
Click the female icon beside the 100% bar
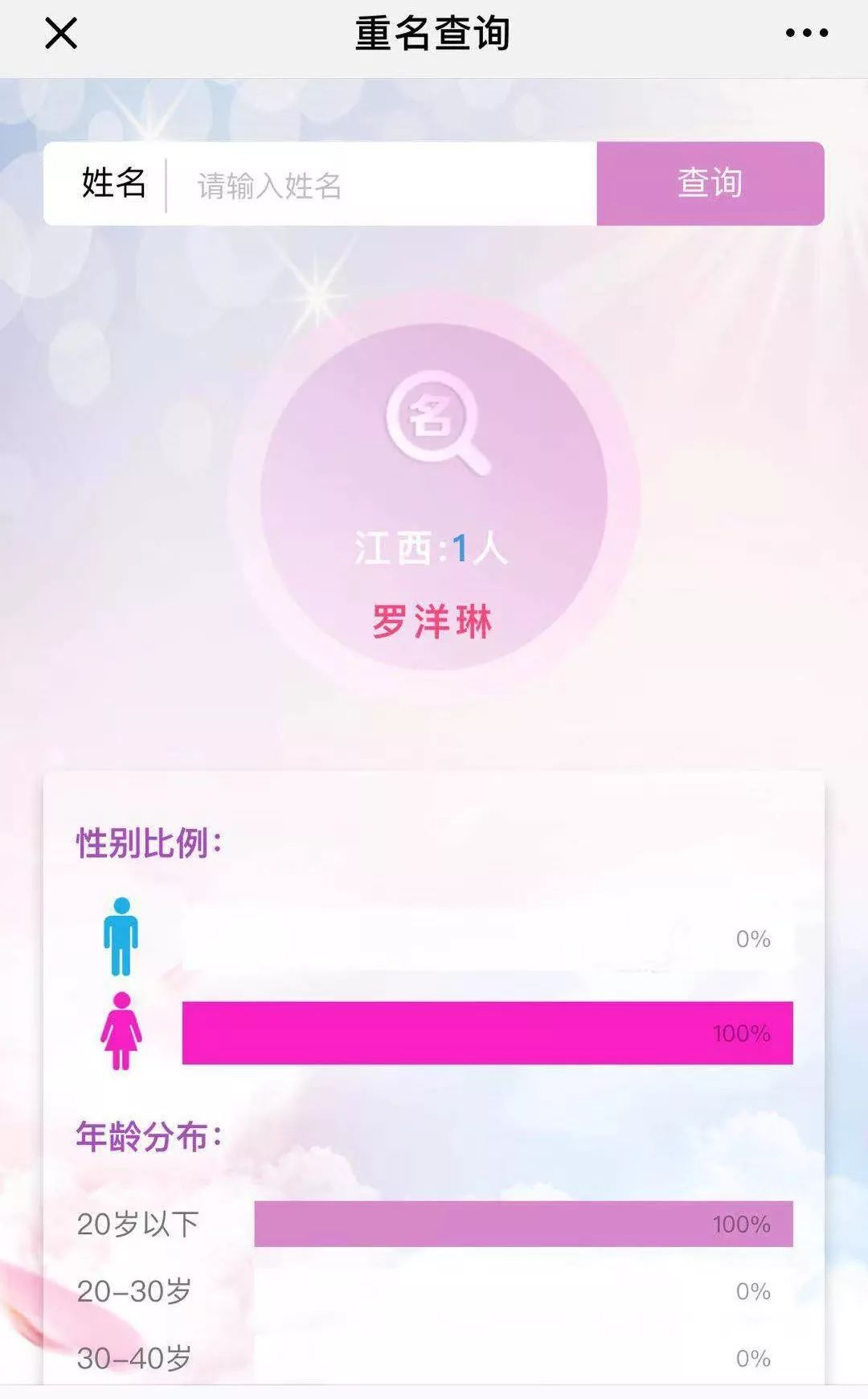pyautogui.click(x=122, y=1033)
